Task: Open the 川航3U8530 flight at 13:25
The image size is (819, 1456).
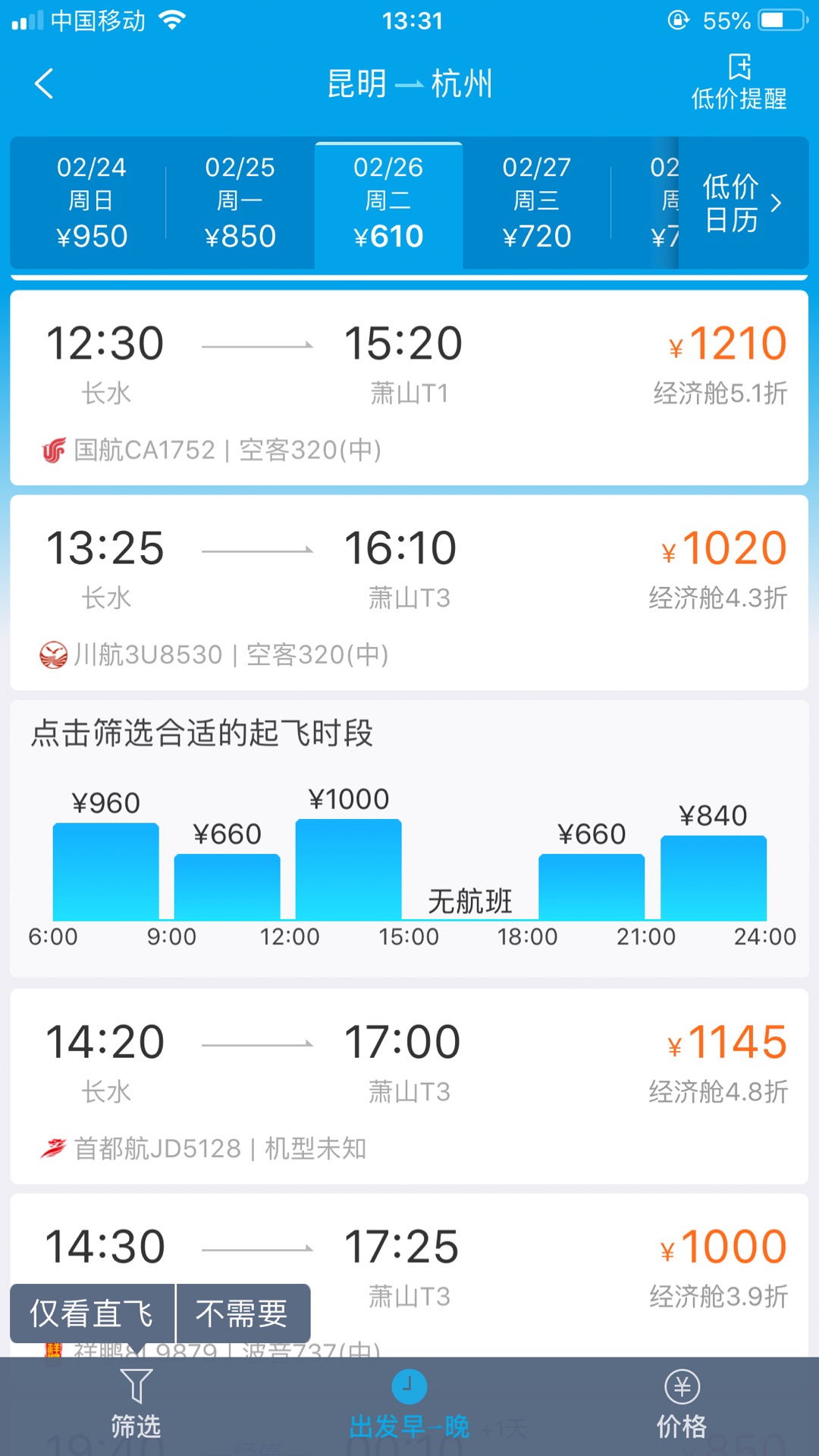Action: pyautogui.click(x=409, y=592)
